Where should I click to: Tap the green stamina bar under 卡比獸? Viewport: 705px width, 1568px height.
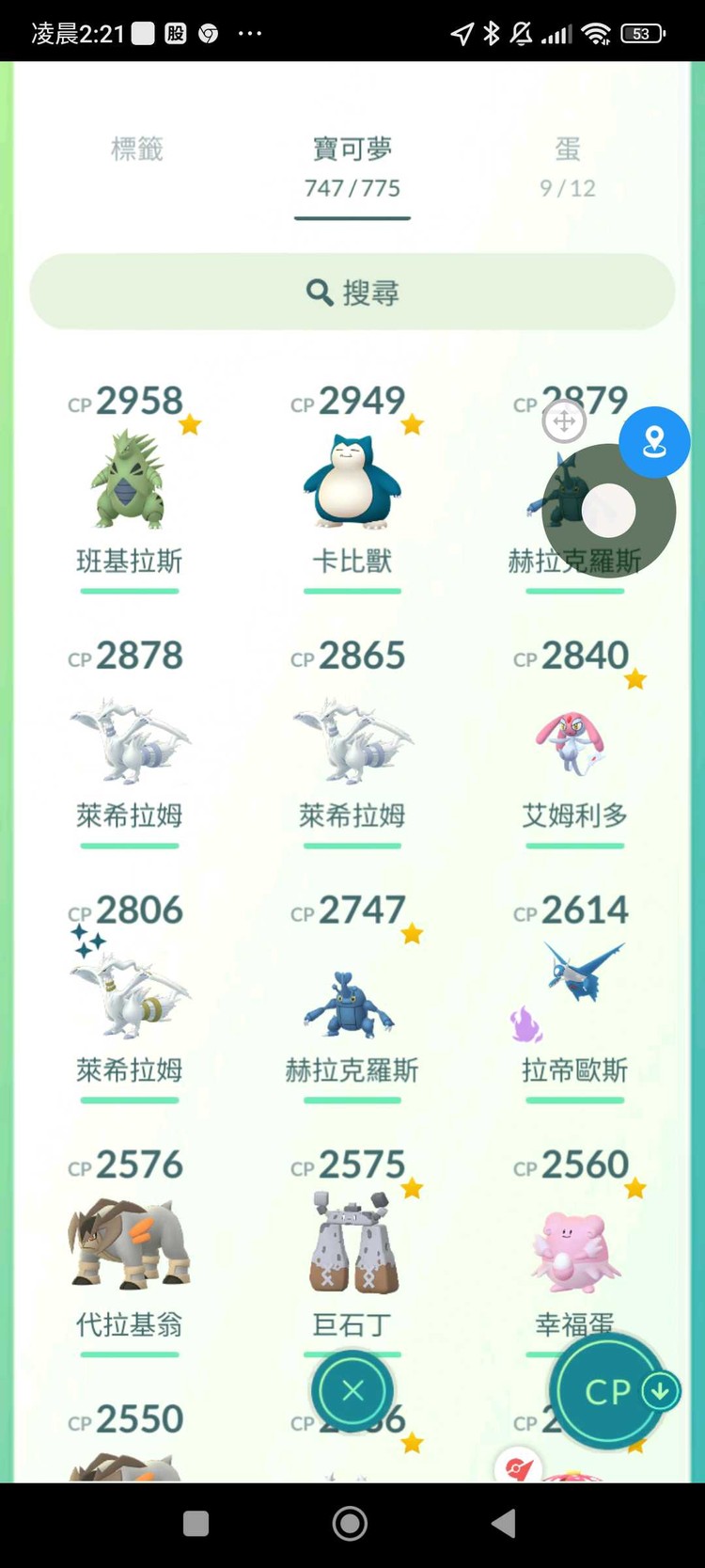click(352, 590)
